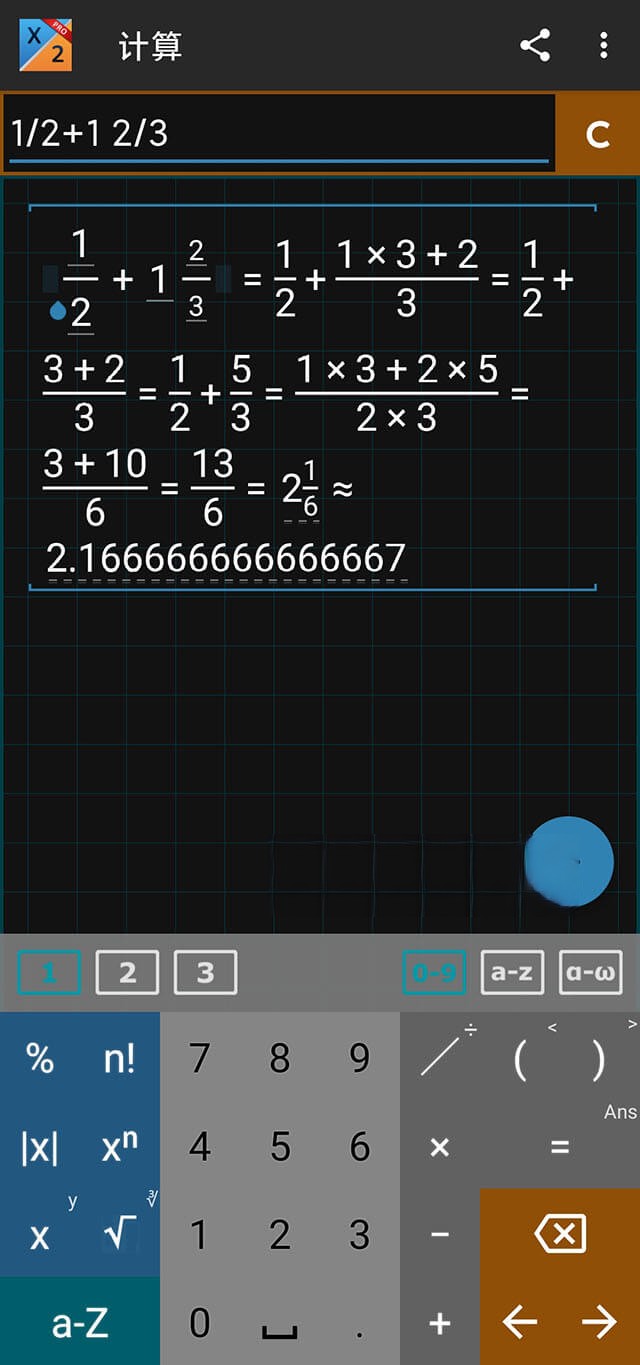The image size is (640, 1365).
Task: Delete the last character with backspace
Action: point(560,1234)
